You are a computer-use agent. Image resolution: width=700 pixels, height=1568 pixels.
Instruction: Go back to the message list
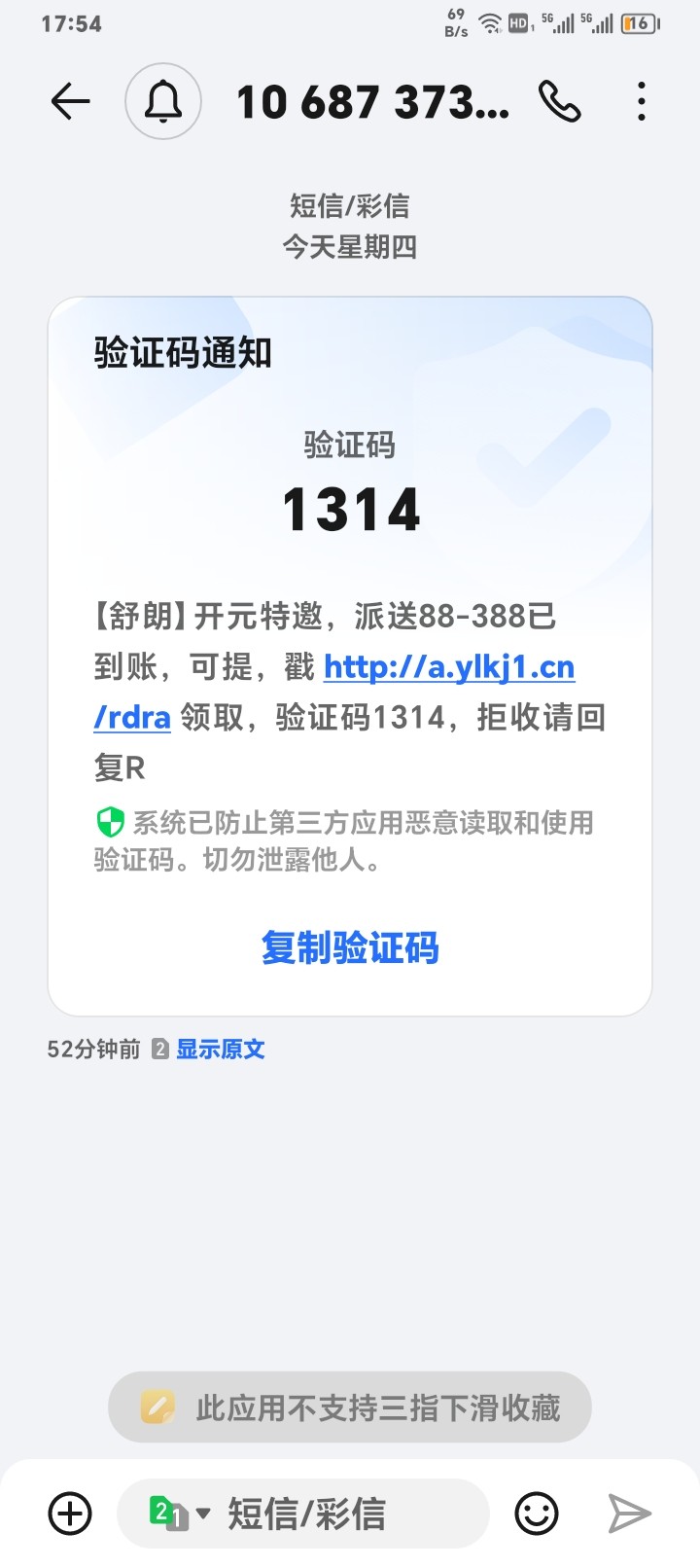pyautogui.click(x=70, y=101)
